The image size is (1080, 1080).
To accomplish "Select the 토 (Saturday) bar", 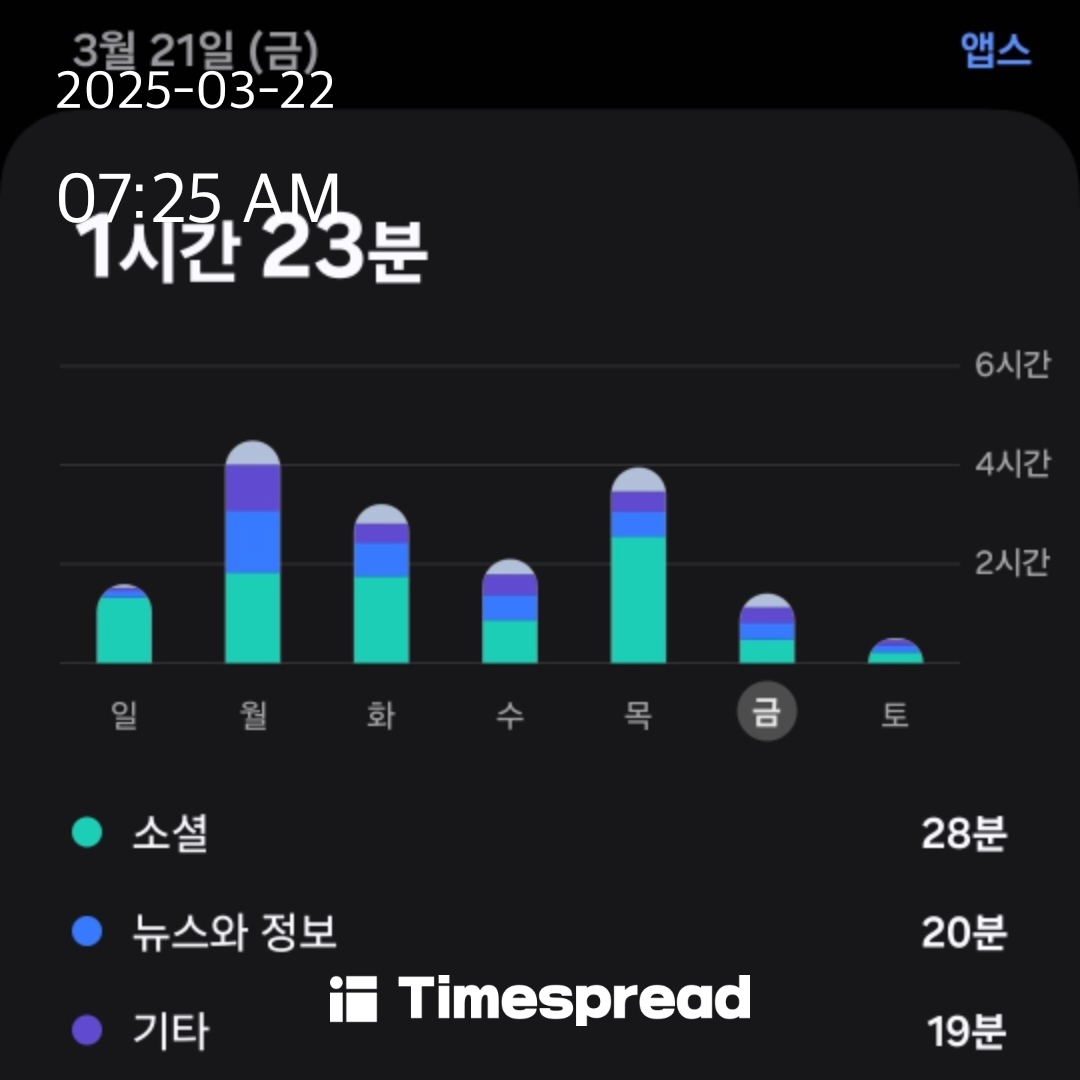I will click(x=895, y=651).
